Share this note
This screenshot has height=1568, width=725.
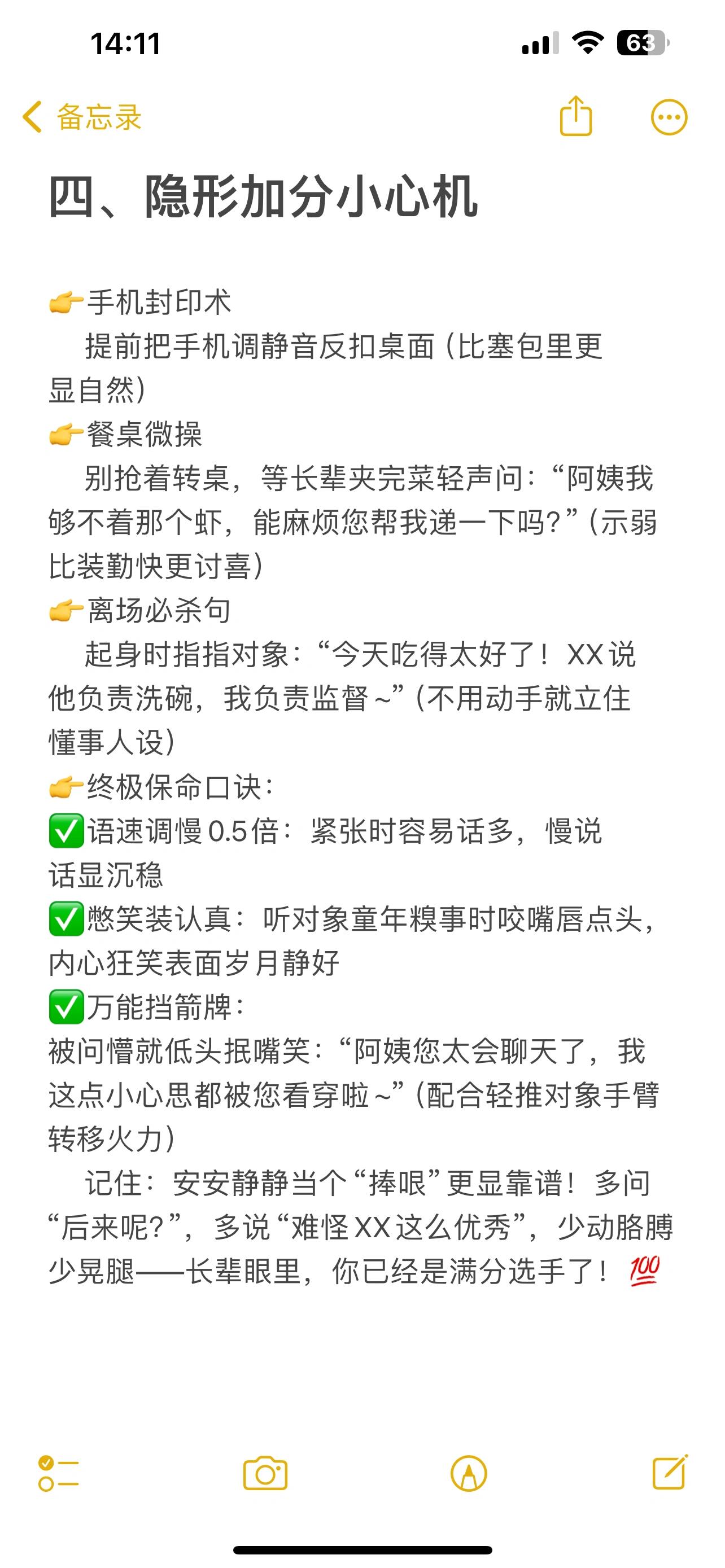(x=575, y=116)
